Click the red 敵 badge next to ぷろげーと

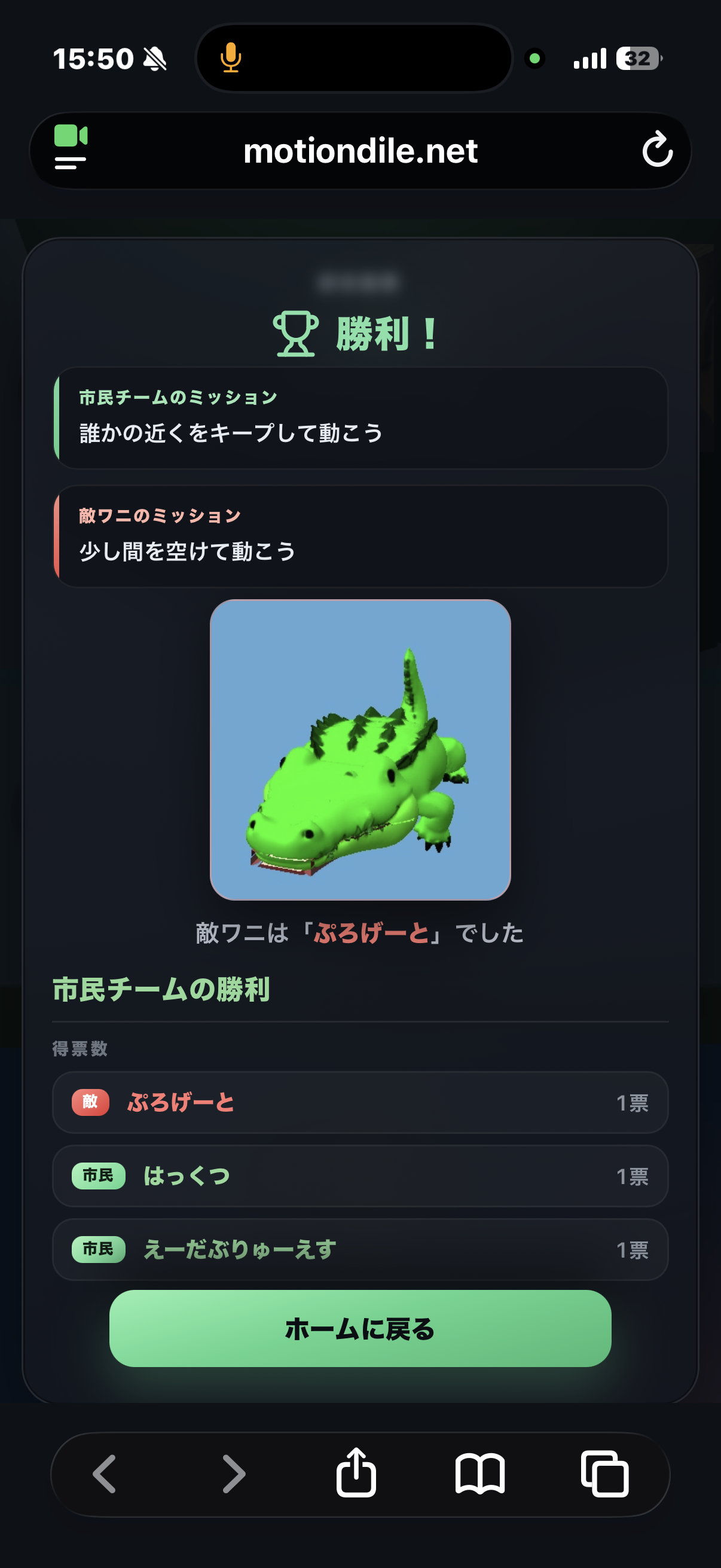[x=91, y=1102]
